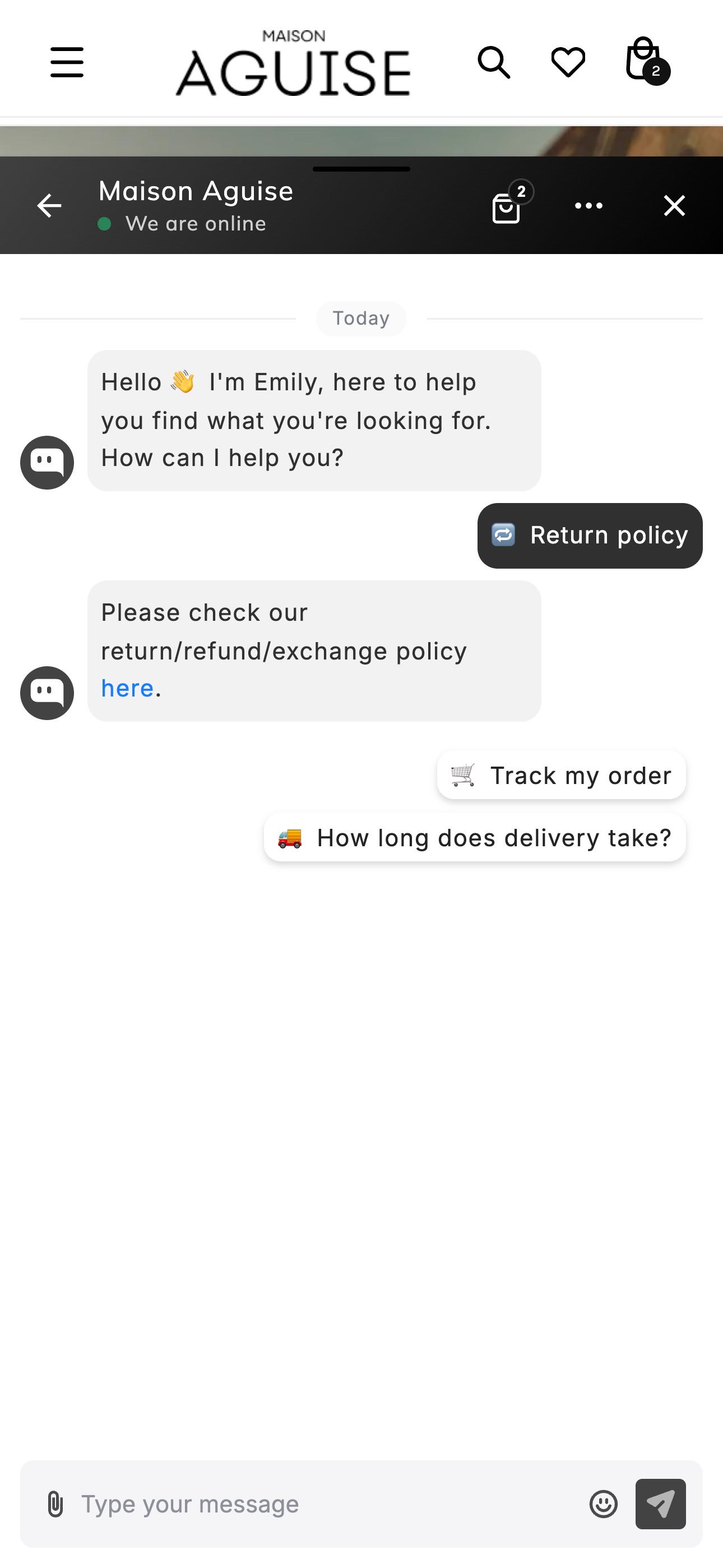Send the message with paper plane
723x1568 pixels.
pos(660,1504)
